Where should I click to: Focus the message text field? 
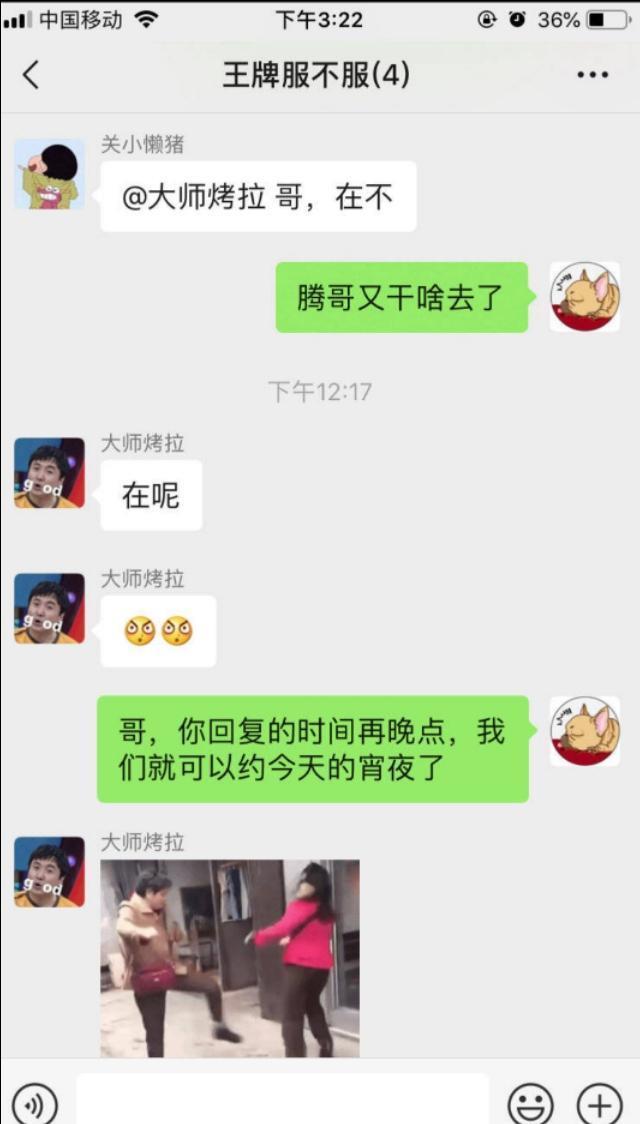click(x=282, y=1101)
